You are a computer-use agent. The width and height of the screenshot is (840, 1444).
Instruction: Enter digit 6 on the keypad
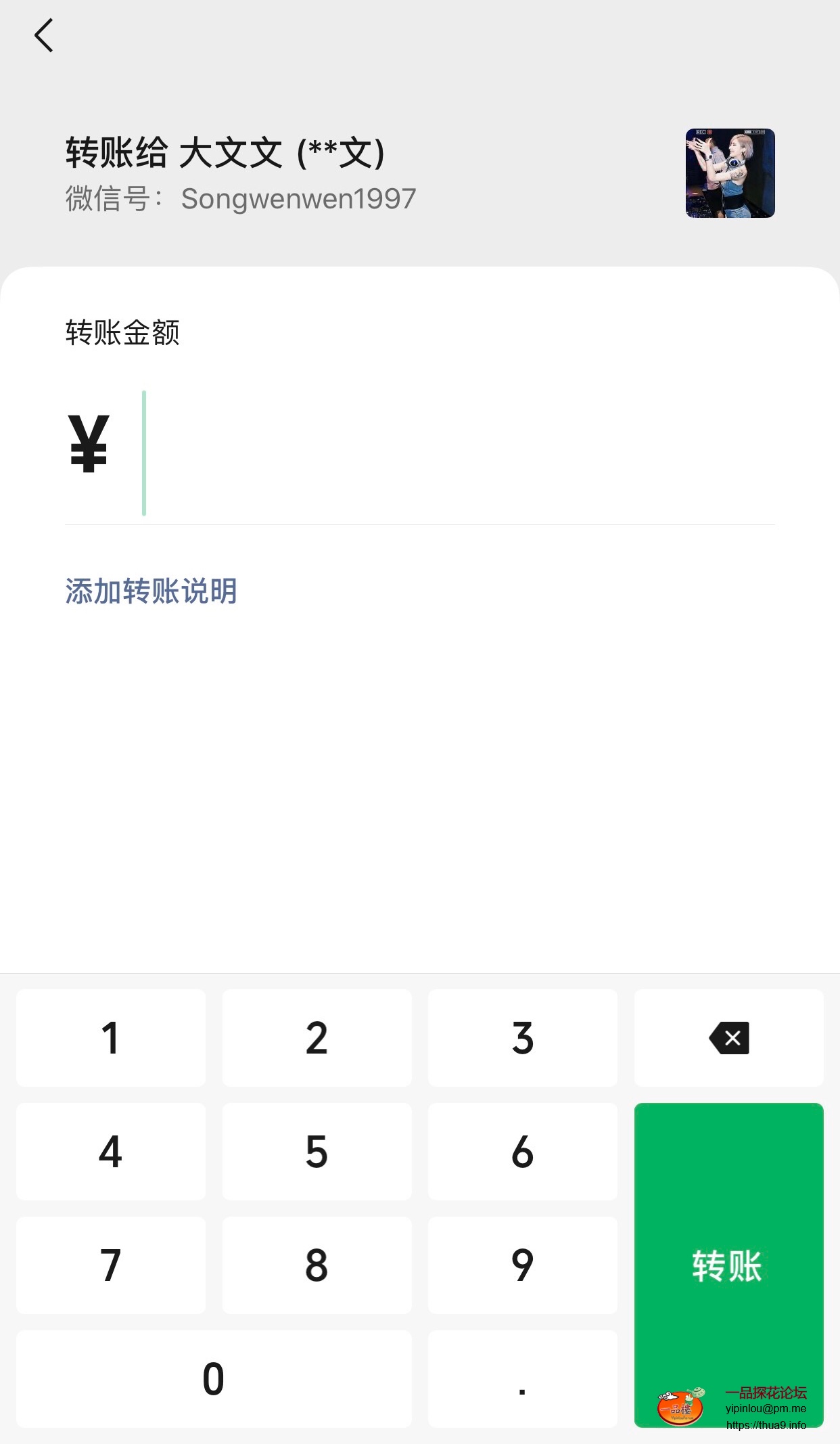coord(522,1152)
